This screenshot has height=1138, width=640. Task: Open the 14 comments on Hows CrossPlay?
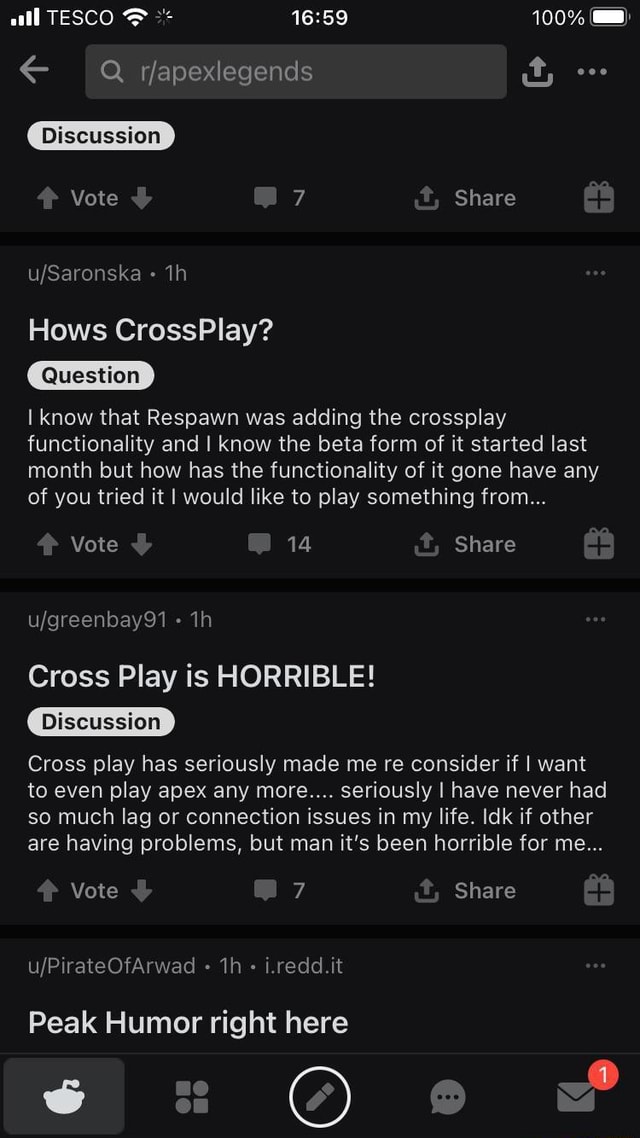(282, 545)
